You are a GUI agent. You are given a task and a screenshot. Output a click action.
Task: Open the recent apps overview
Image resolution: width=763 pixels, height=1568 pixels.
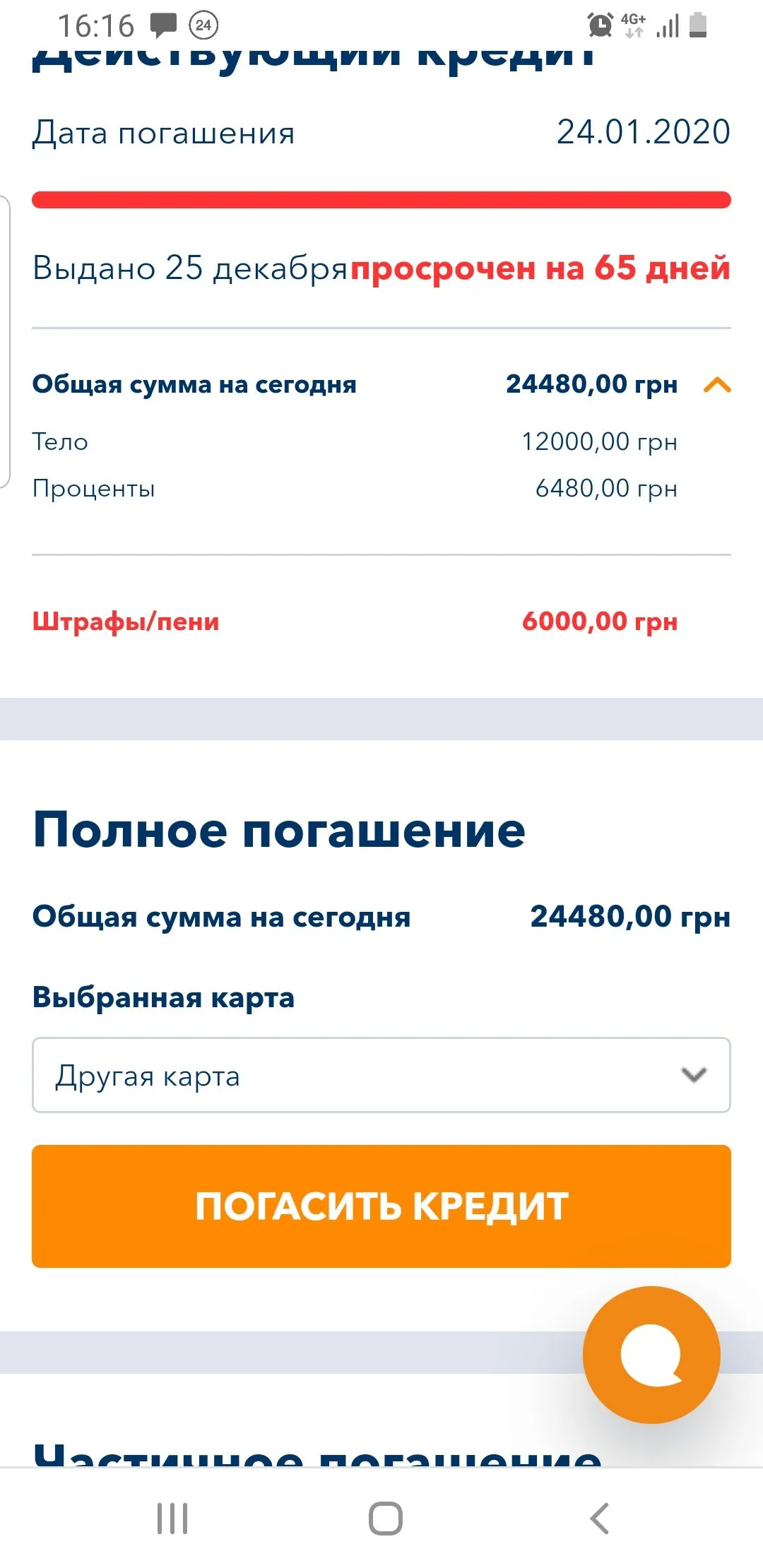pyautogui.click(x=172, y=1518)
